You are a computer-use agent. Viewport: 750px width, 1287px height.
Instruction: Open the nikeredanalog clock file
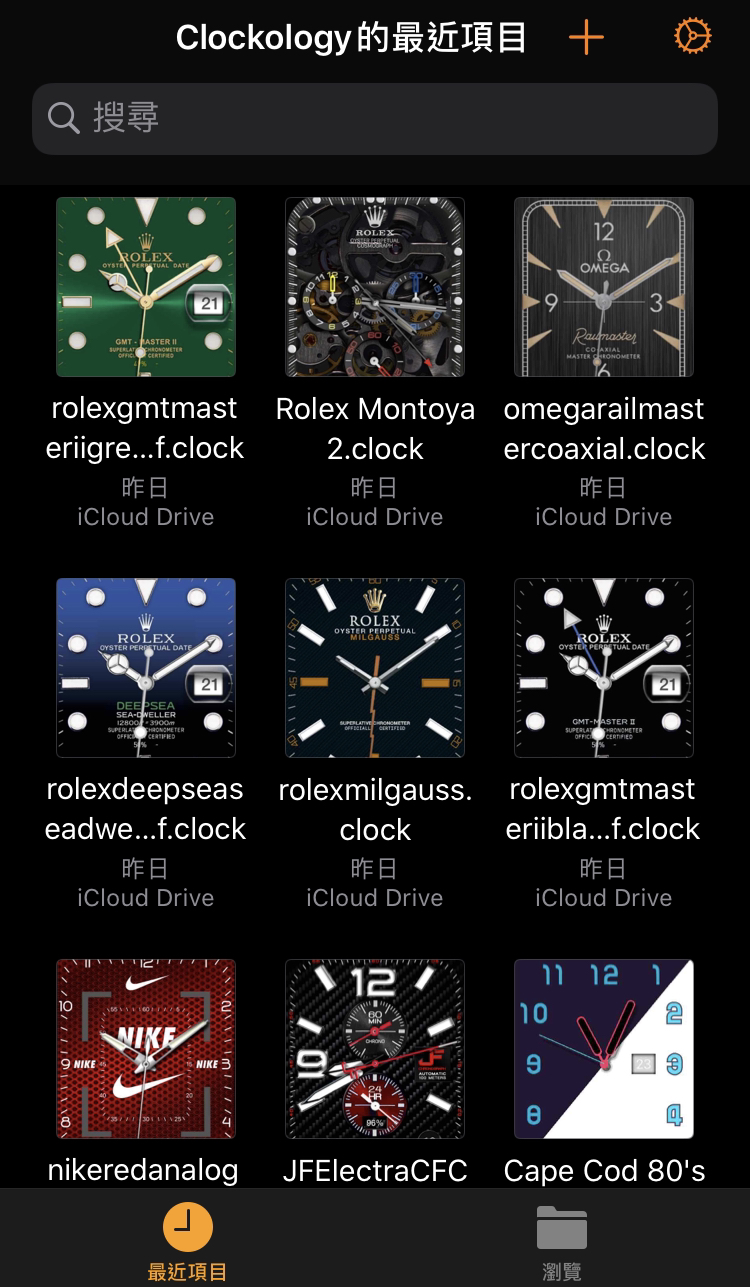(146, 1049)
